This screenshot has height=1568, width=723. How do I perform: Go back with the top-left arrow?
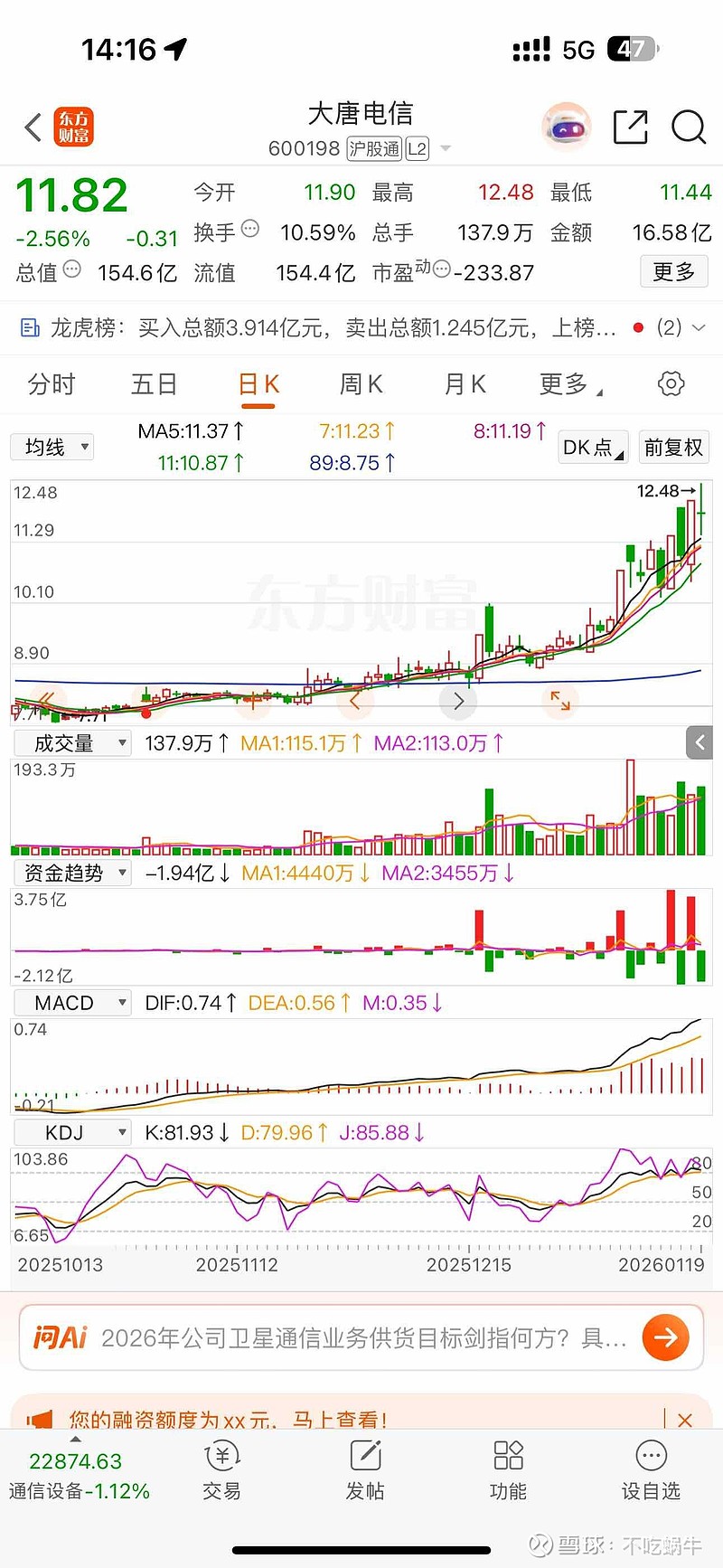[33, 128]
